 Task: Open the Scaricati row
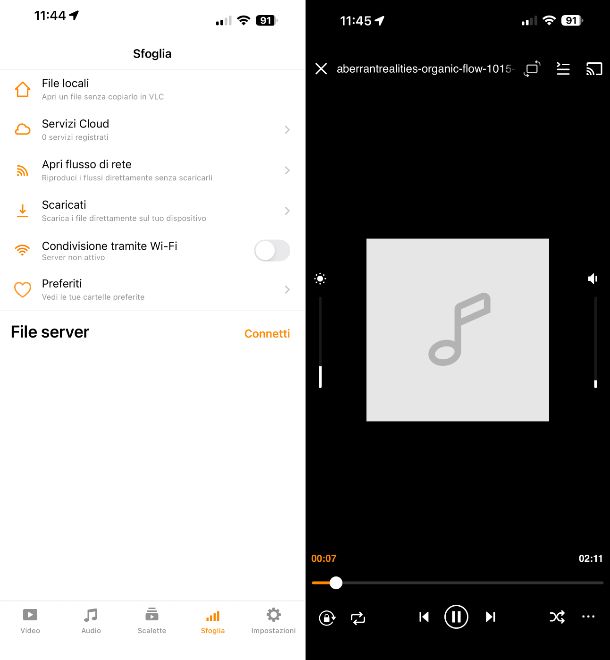(150, 210)
